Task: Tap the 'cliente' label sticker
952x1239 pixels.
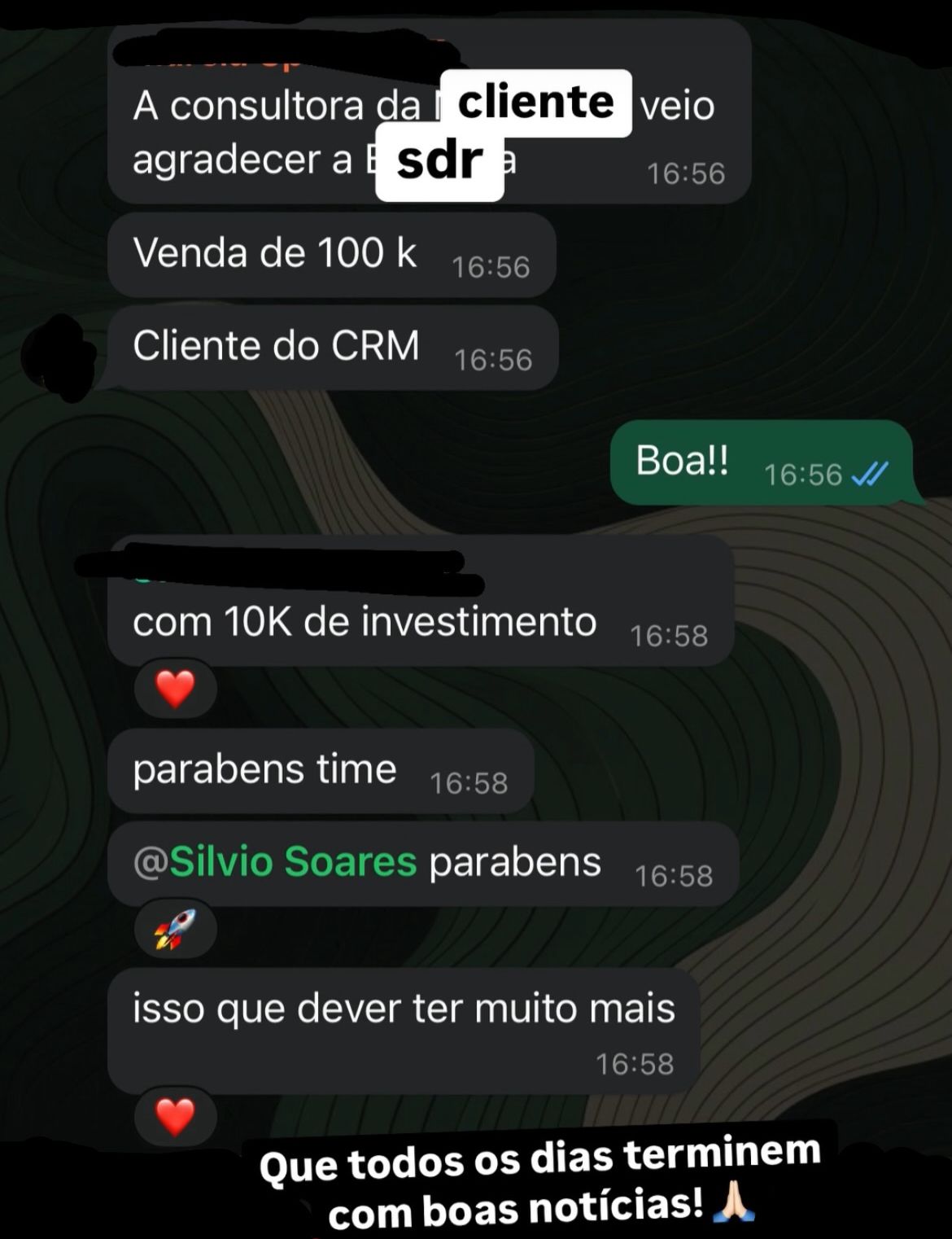Action: [537, 101]
